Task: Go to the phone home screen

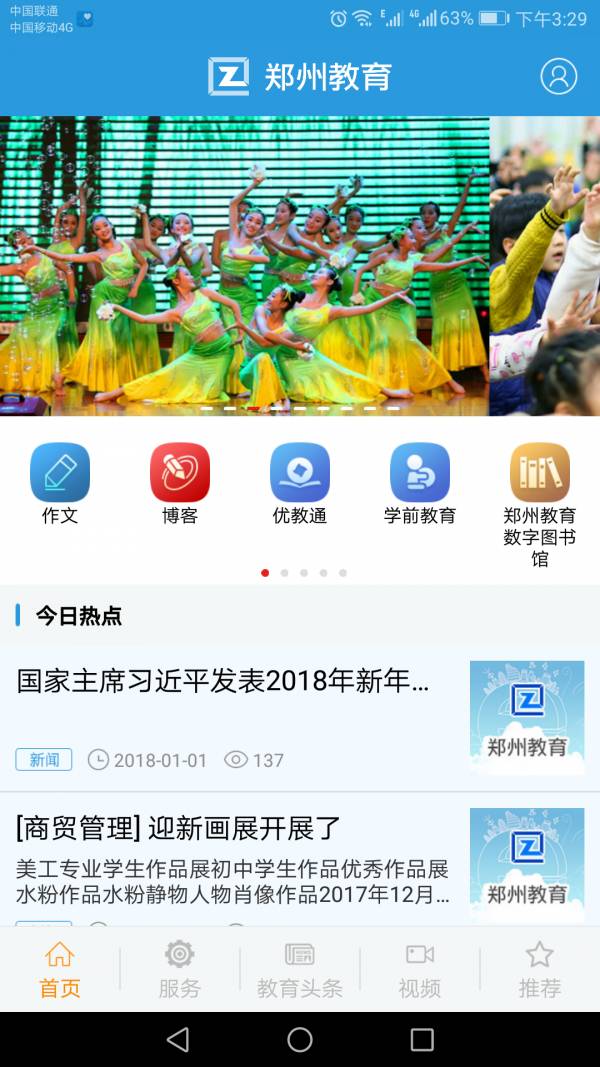Action: tap(300, 1040)
